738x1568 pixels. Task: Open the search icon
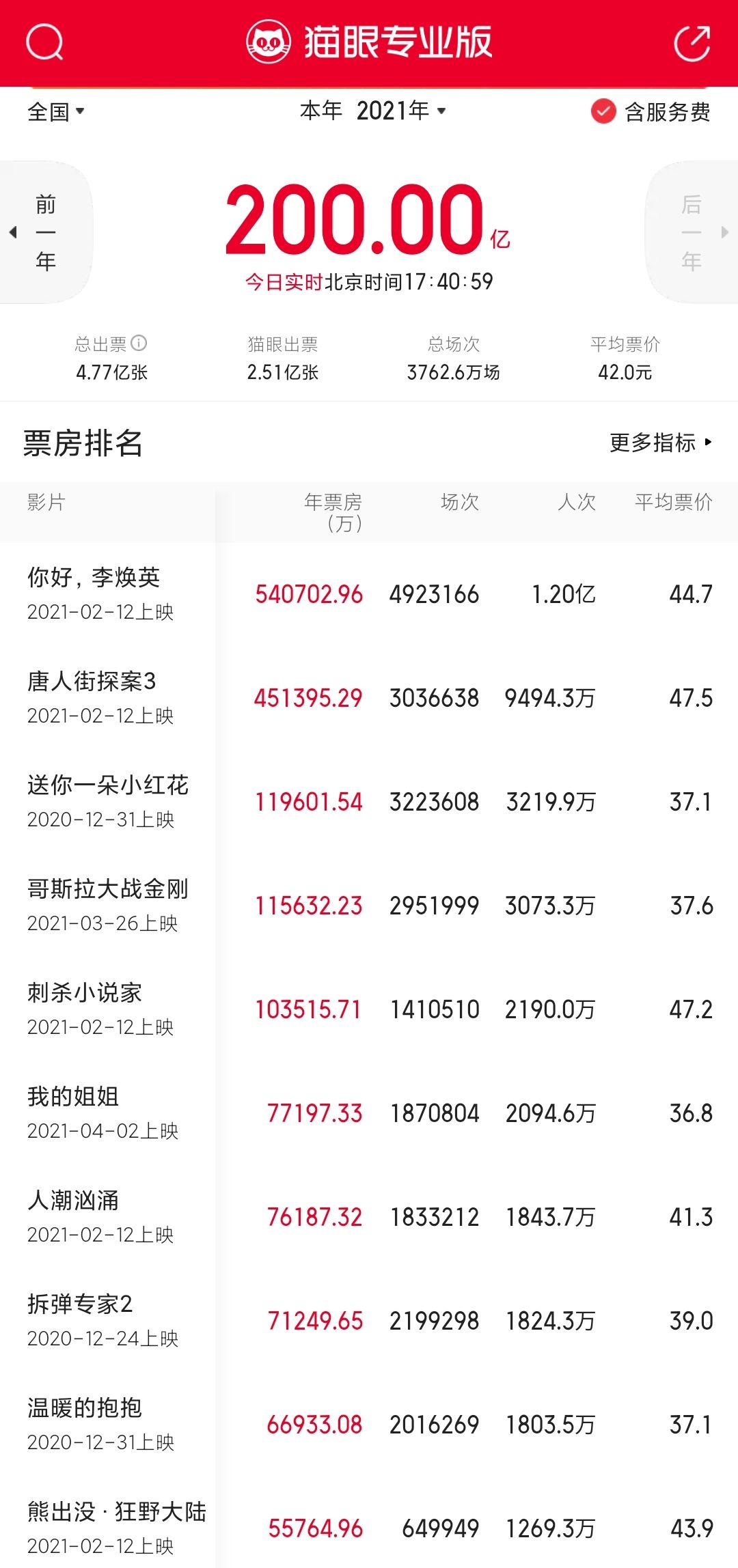(x=44, y=43)
